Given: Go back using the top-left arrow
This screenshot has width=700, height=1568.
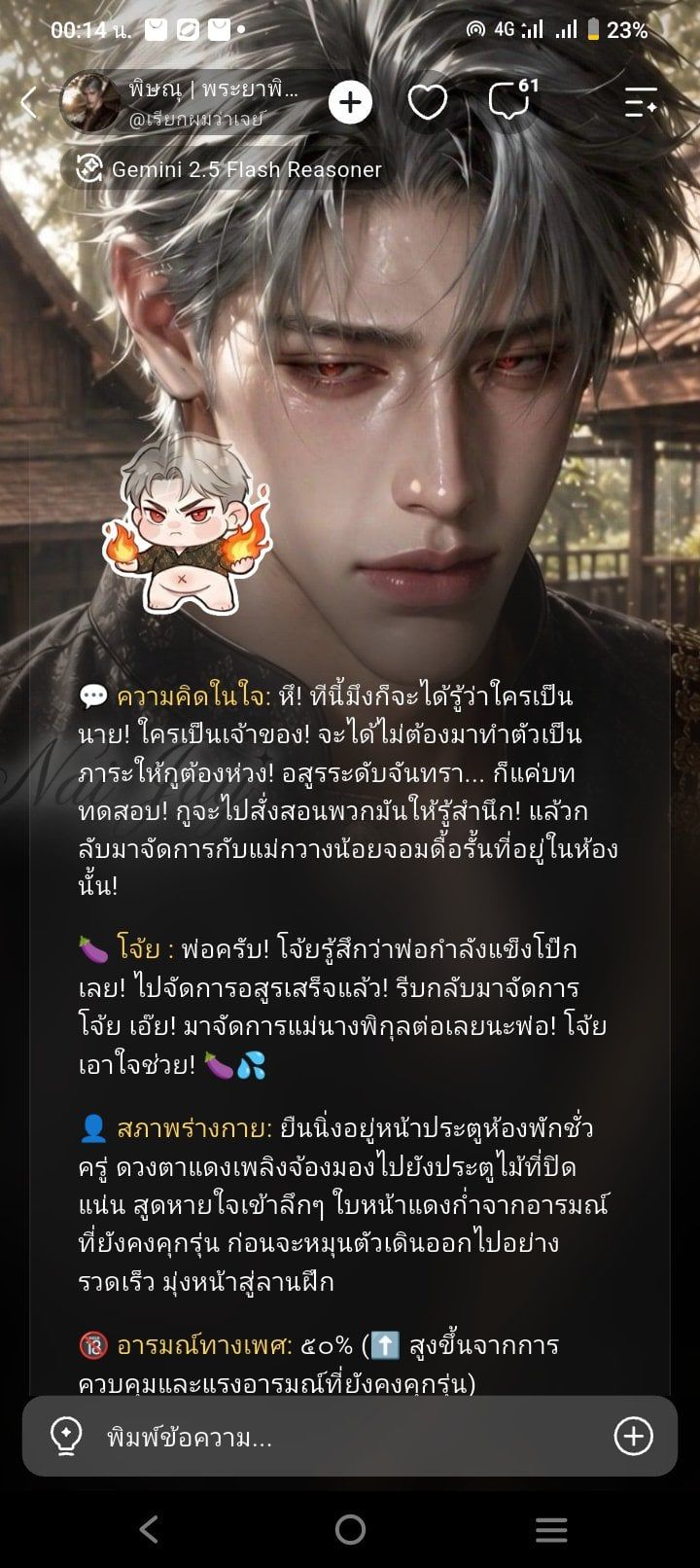Looking at the screenshot, I should coord(29,102).
